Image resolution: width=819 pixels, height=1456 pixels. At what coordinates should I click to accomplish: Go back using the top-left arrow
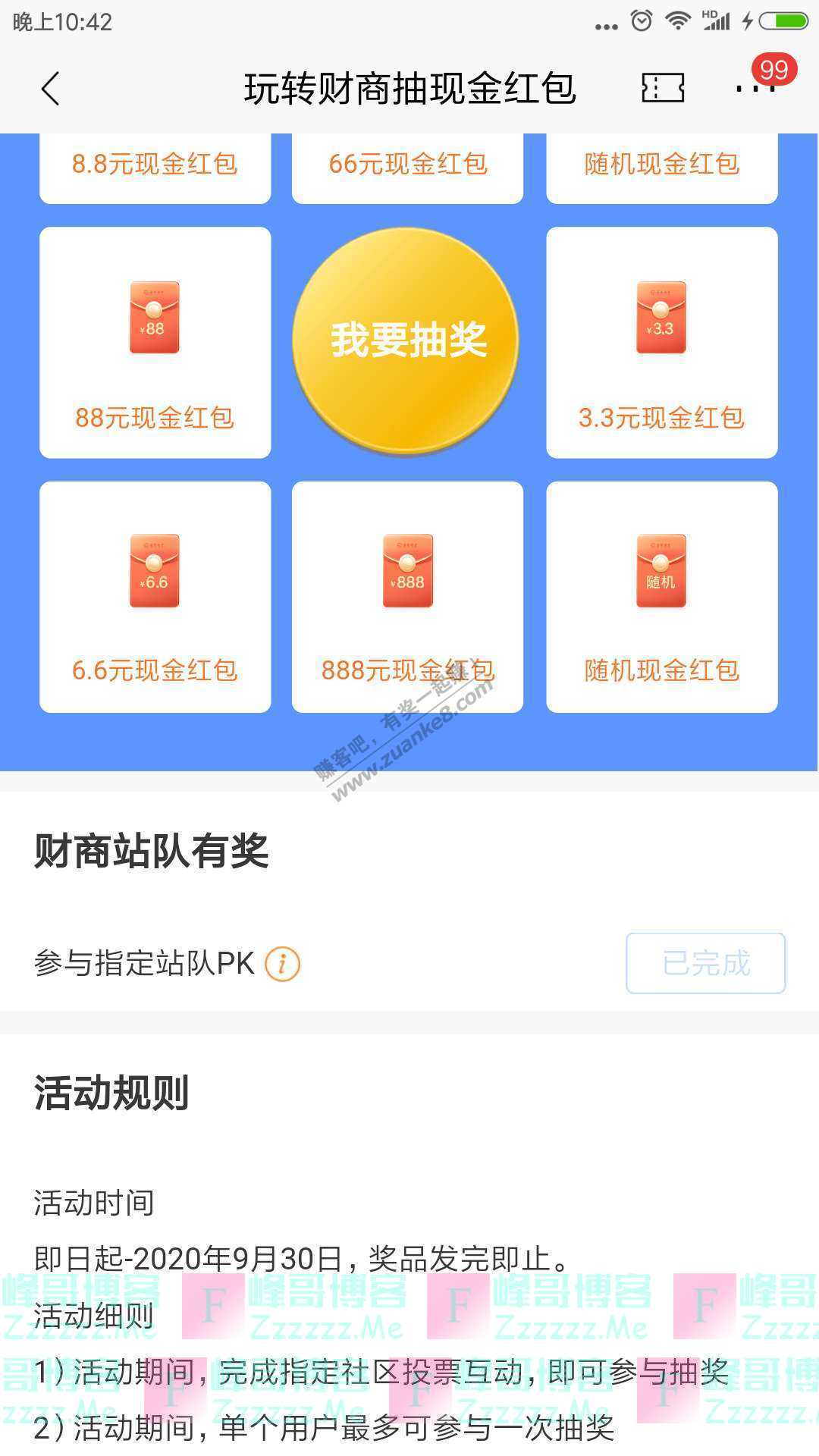51,89
